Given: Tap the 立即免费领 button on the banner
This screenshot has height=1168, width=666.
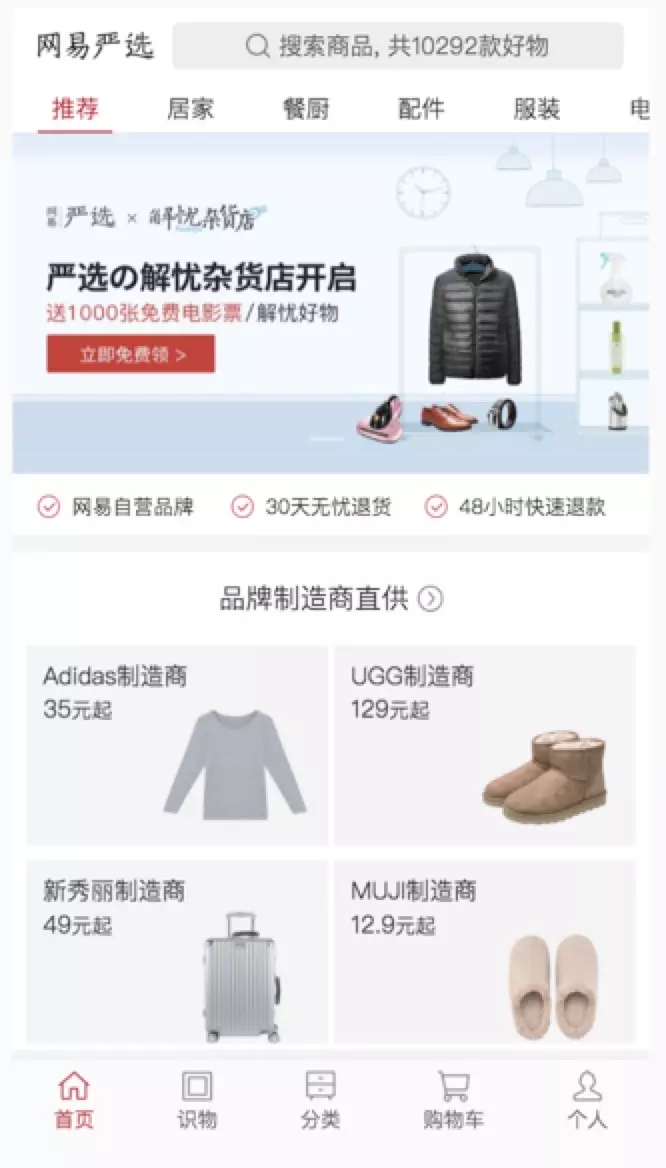Looking at the screenshot, I should (131, 354).
